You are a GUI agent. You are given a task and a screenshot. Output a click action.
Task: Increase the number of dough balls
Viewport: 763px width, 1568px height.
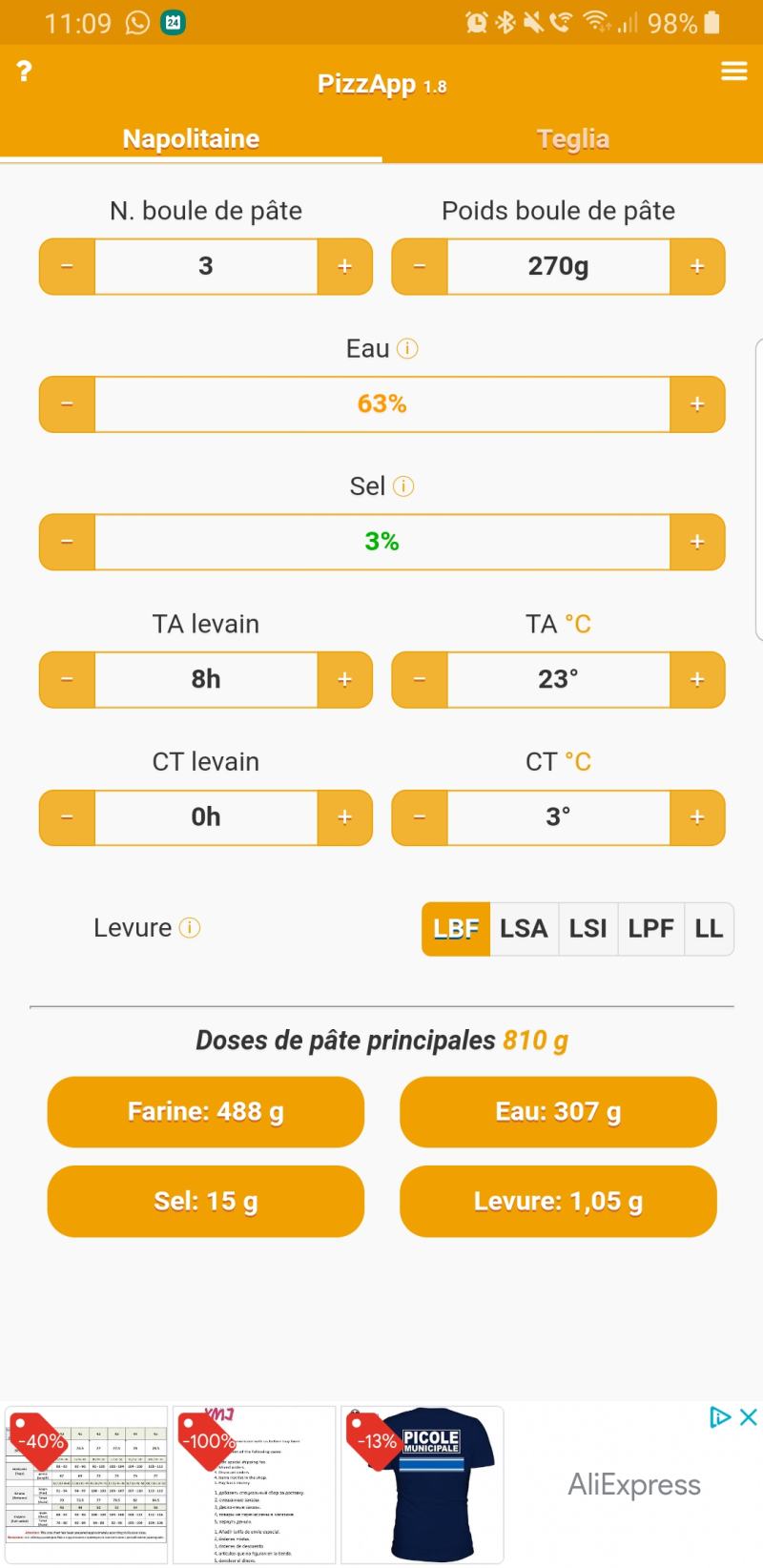[x=344, y=267]
